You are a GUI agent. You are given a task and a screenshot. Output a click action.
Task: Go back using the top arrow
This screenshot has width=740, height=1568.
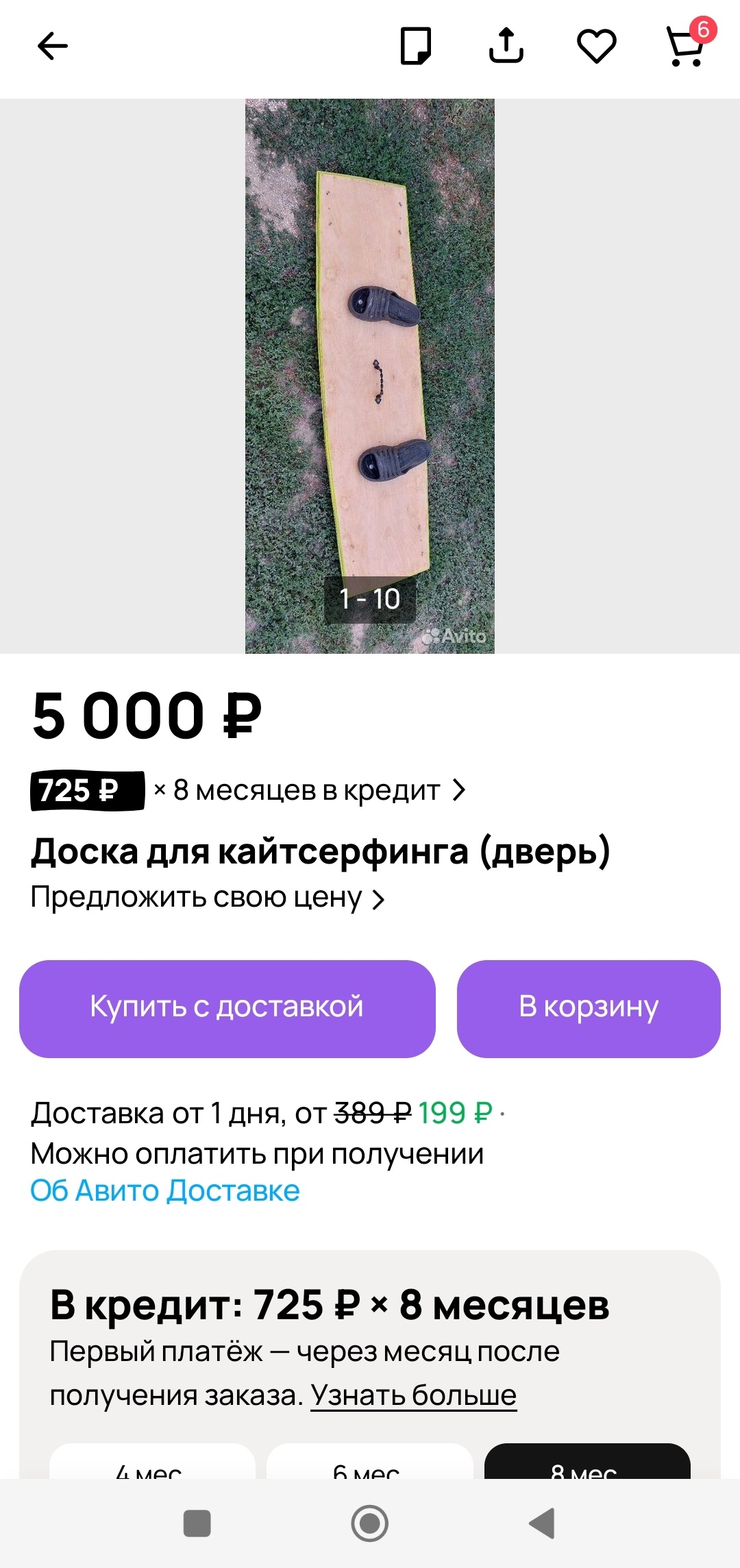tap(53, 47)
